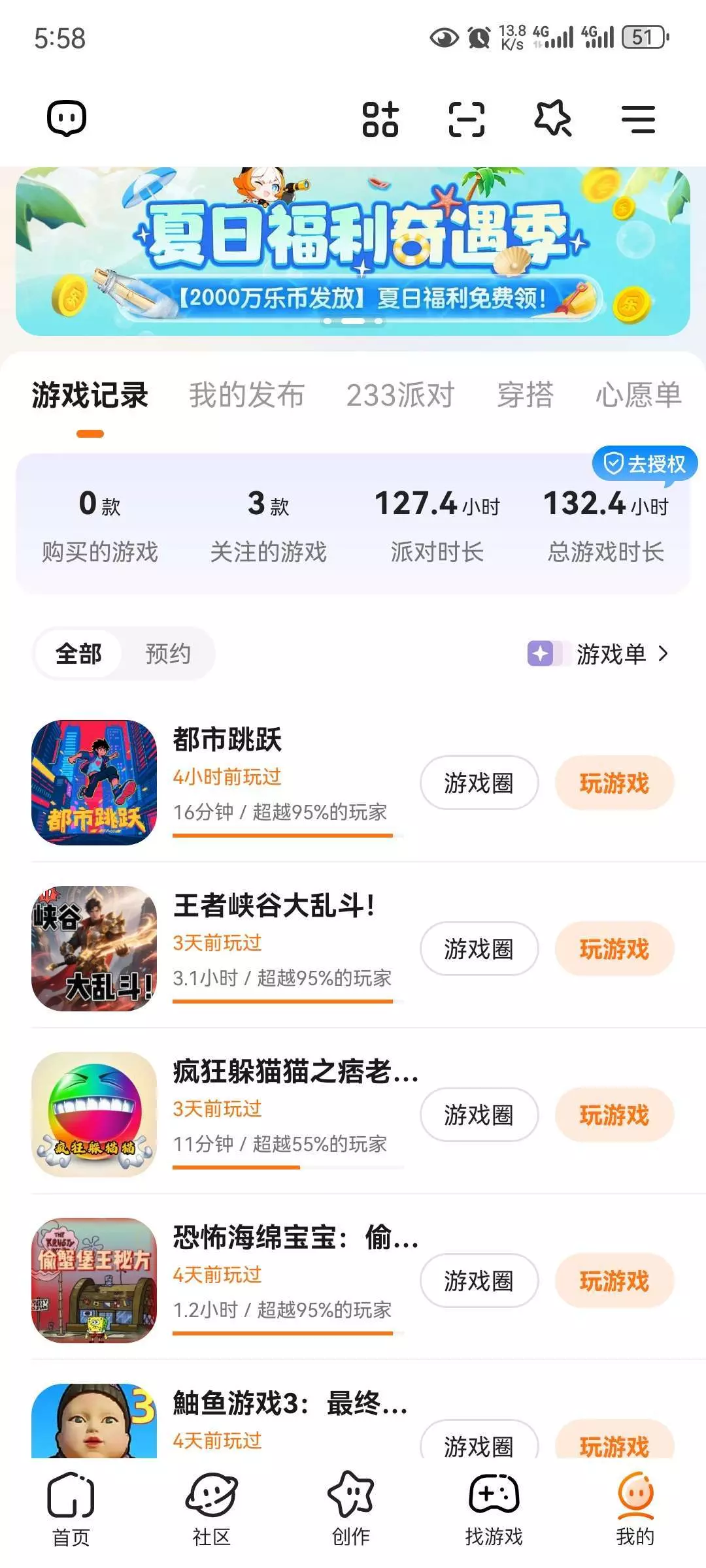
Task: Switch to 心愿单 tab
Action: pyautogui.click(x=638, y=395)
